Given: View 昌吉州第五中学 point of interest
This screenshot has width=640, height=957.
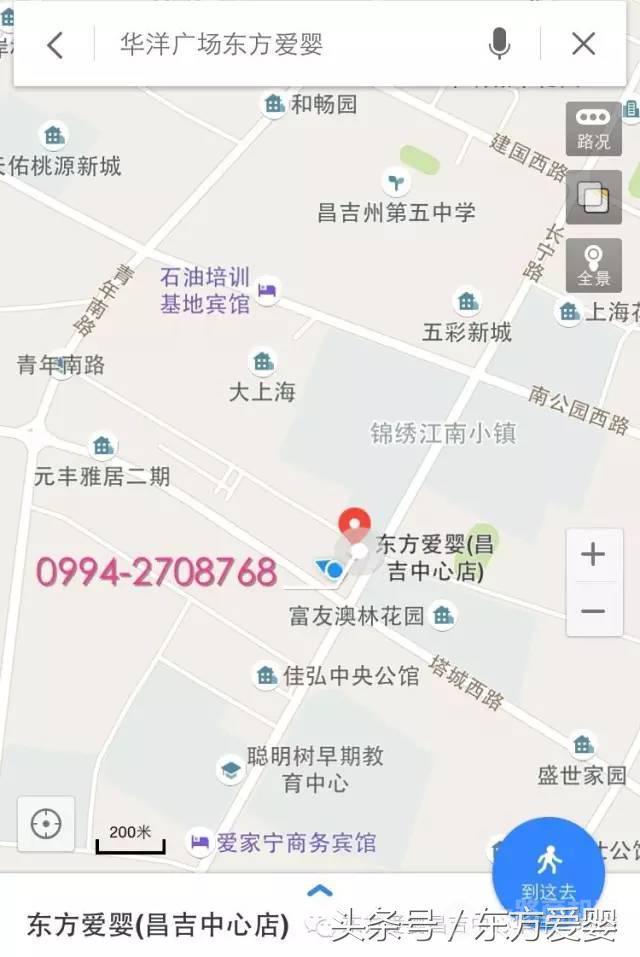Looking at the screenshot, I should (x=397, y=198).
